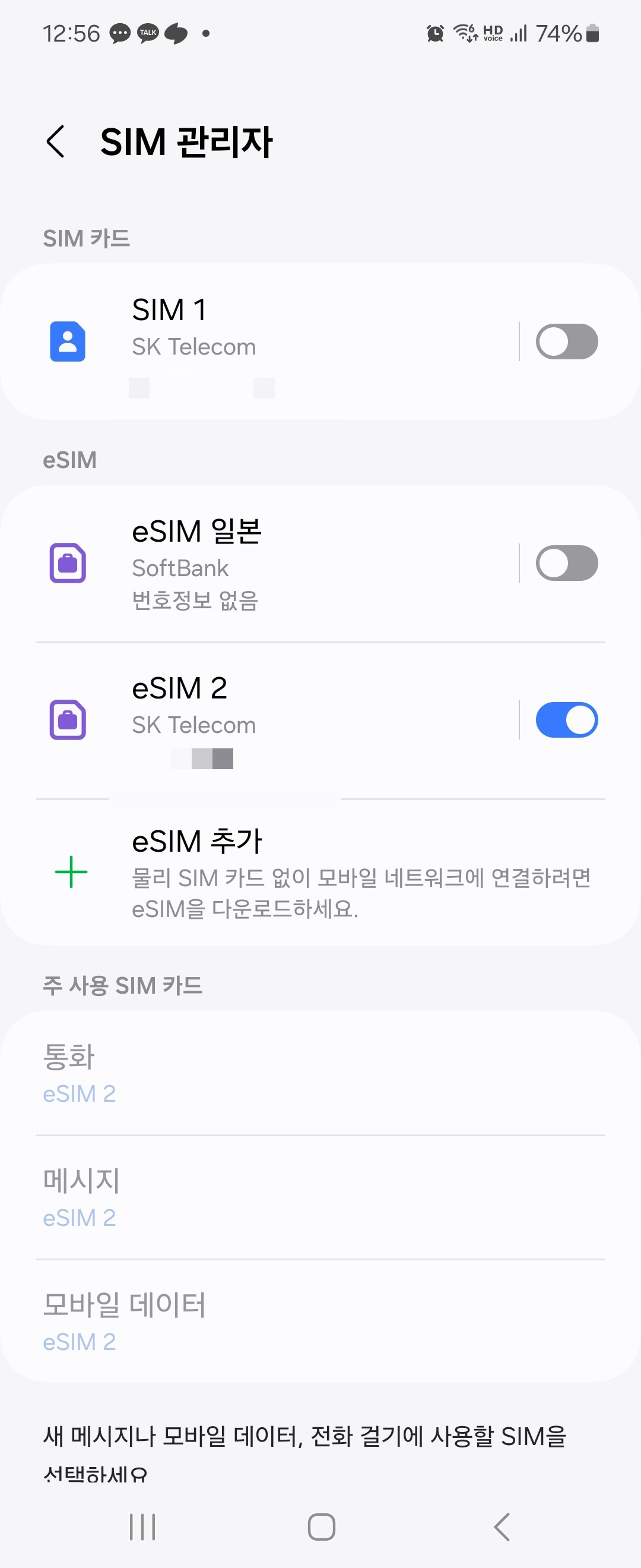The height and width of the screenshot is (1568, 641).
Task: Tap the back arrow next to SIM 관리자
Action: pyautogui.click(x=56, y=142)
